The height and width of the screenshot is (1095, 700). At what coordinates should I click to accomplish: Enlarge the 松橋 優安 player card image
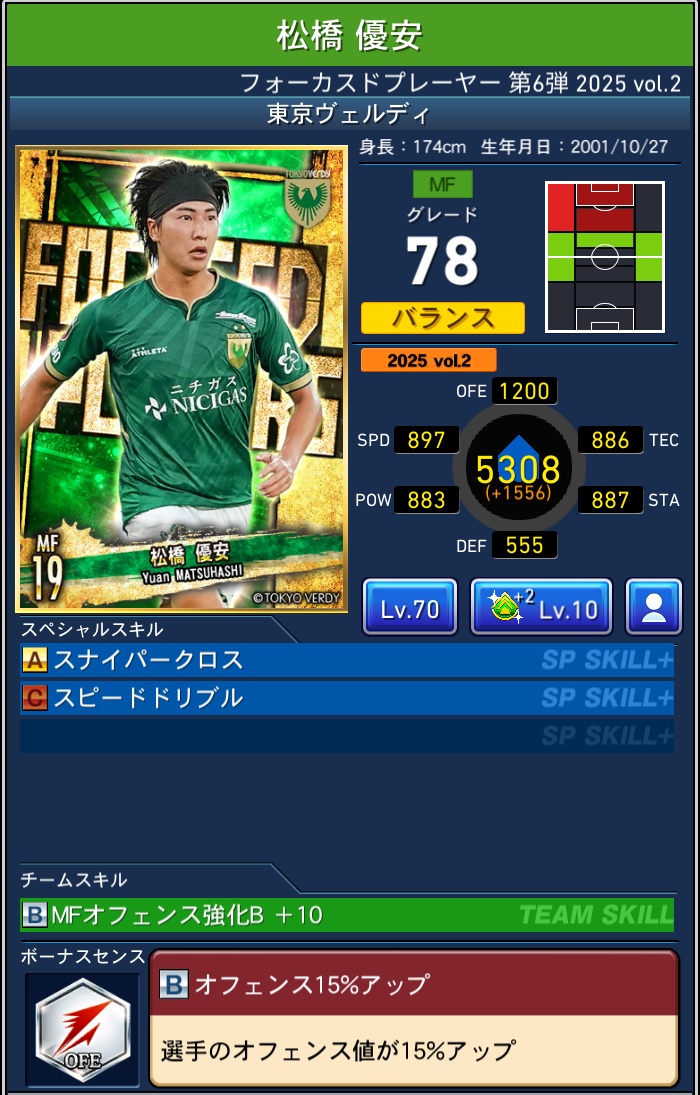(181, 379)
